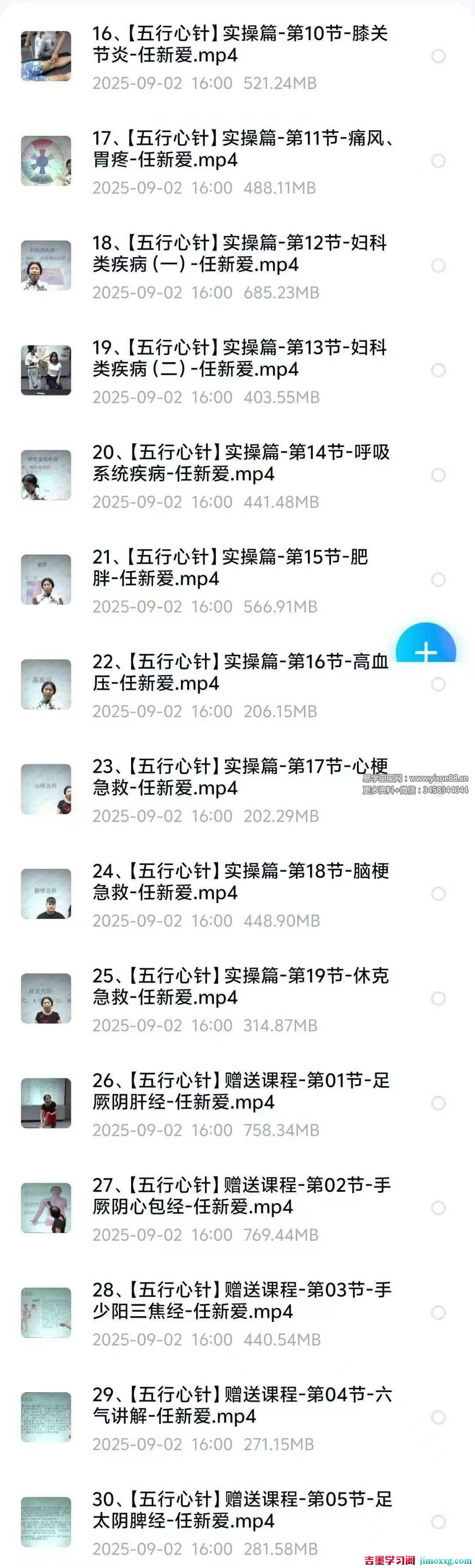Image resolution: width=475 pixels, height=1568 pixels.
Task: Select the circle for file 18 妇科类疾病（一）
Action: 438,265
